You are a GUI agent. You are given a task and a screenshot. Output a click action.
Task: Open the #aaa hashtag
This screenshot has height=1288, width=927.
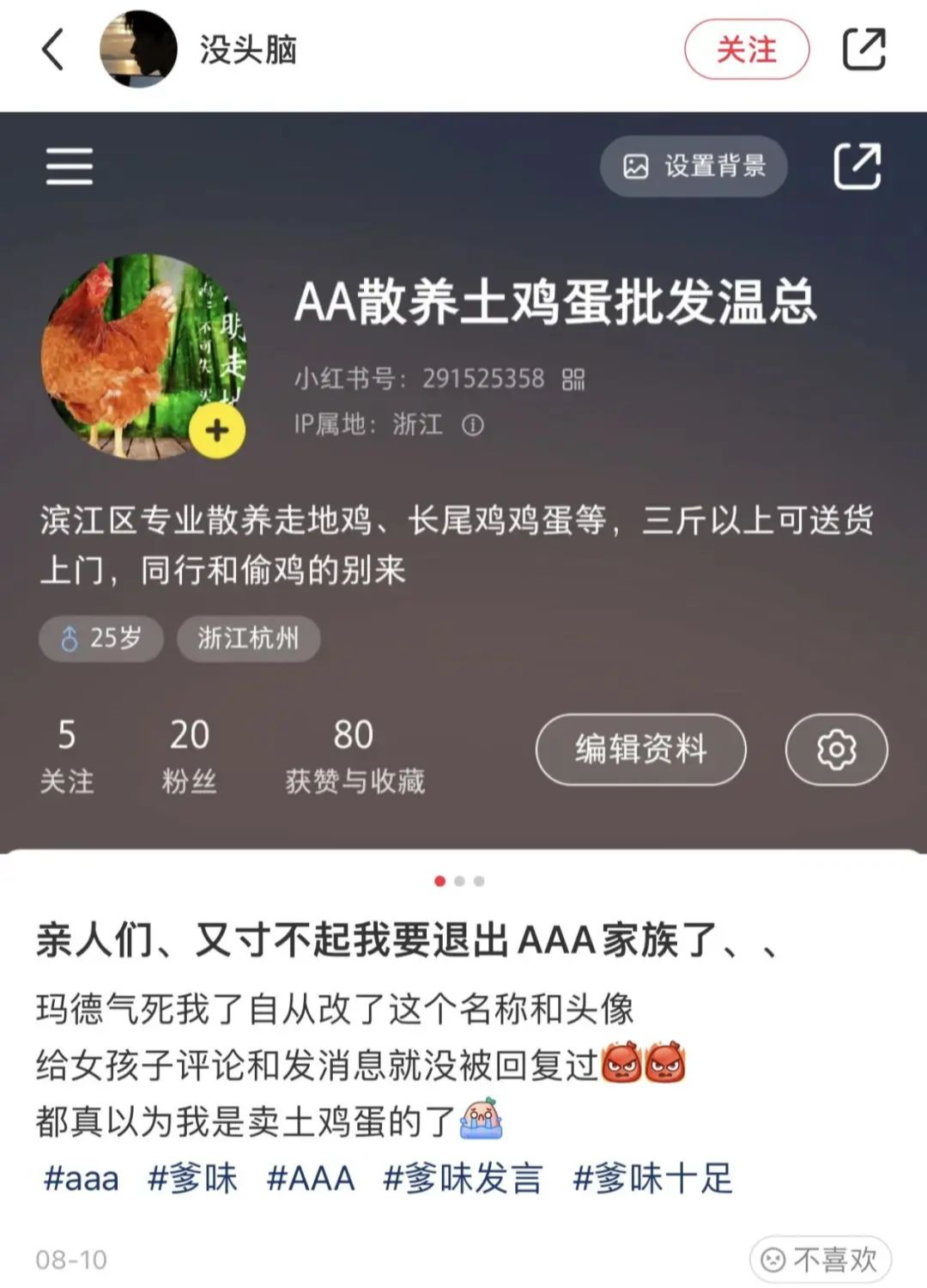81,1178
